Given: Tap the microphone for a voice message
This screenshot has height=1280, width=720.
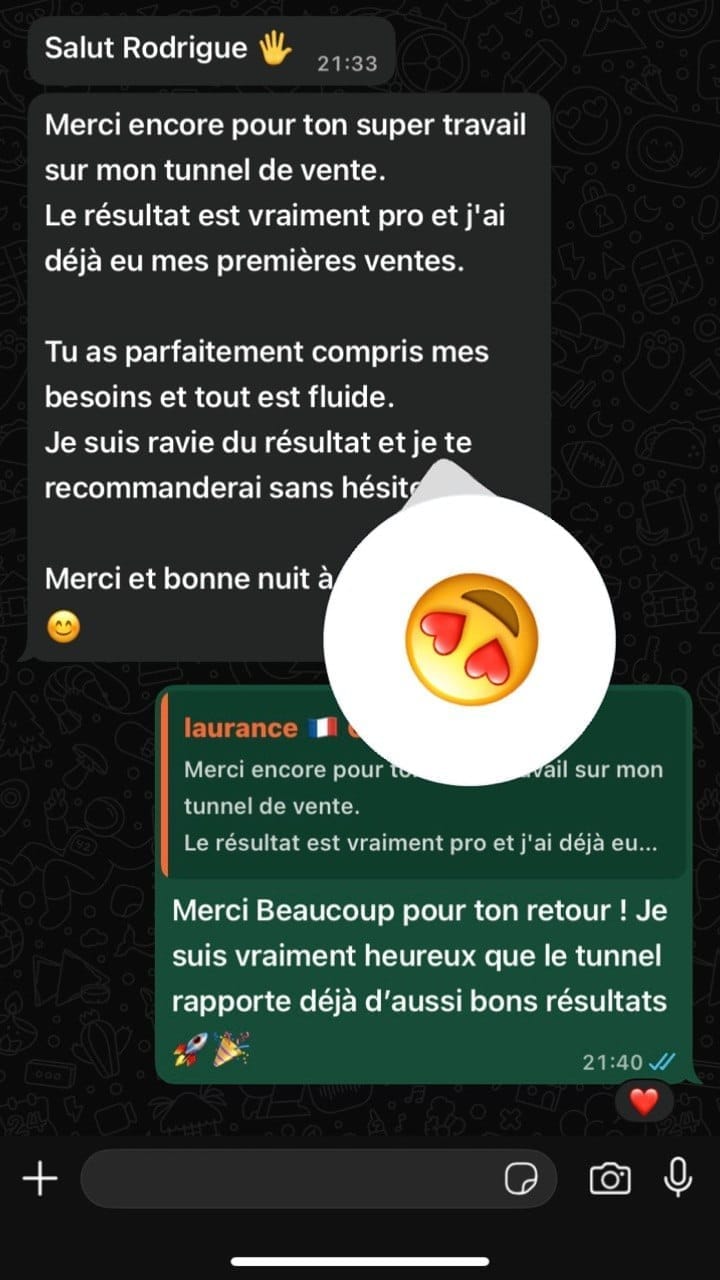Looking at the screenshot, I should [678, 1178].
